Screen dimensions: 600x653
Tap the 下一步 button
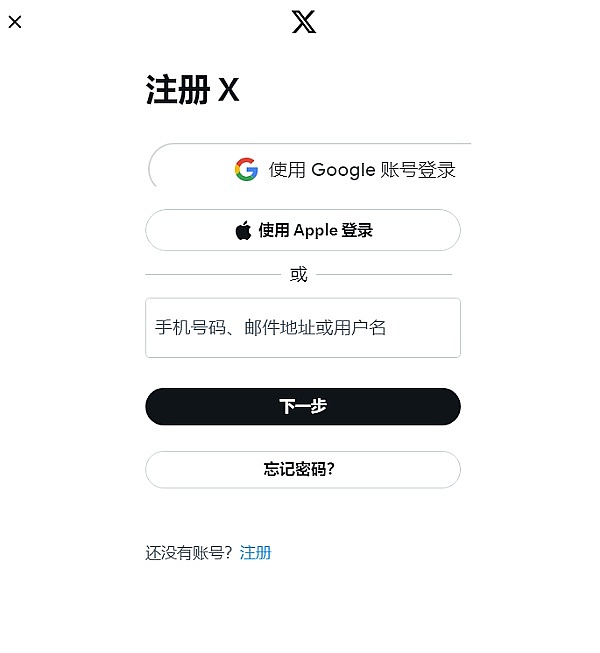(303, 406)
